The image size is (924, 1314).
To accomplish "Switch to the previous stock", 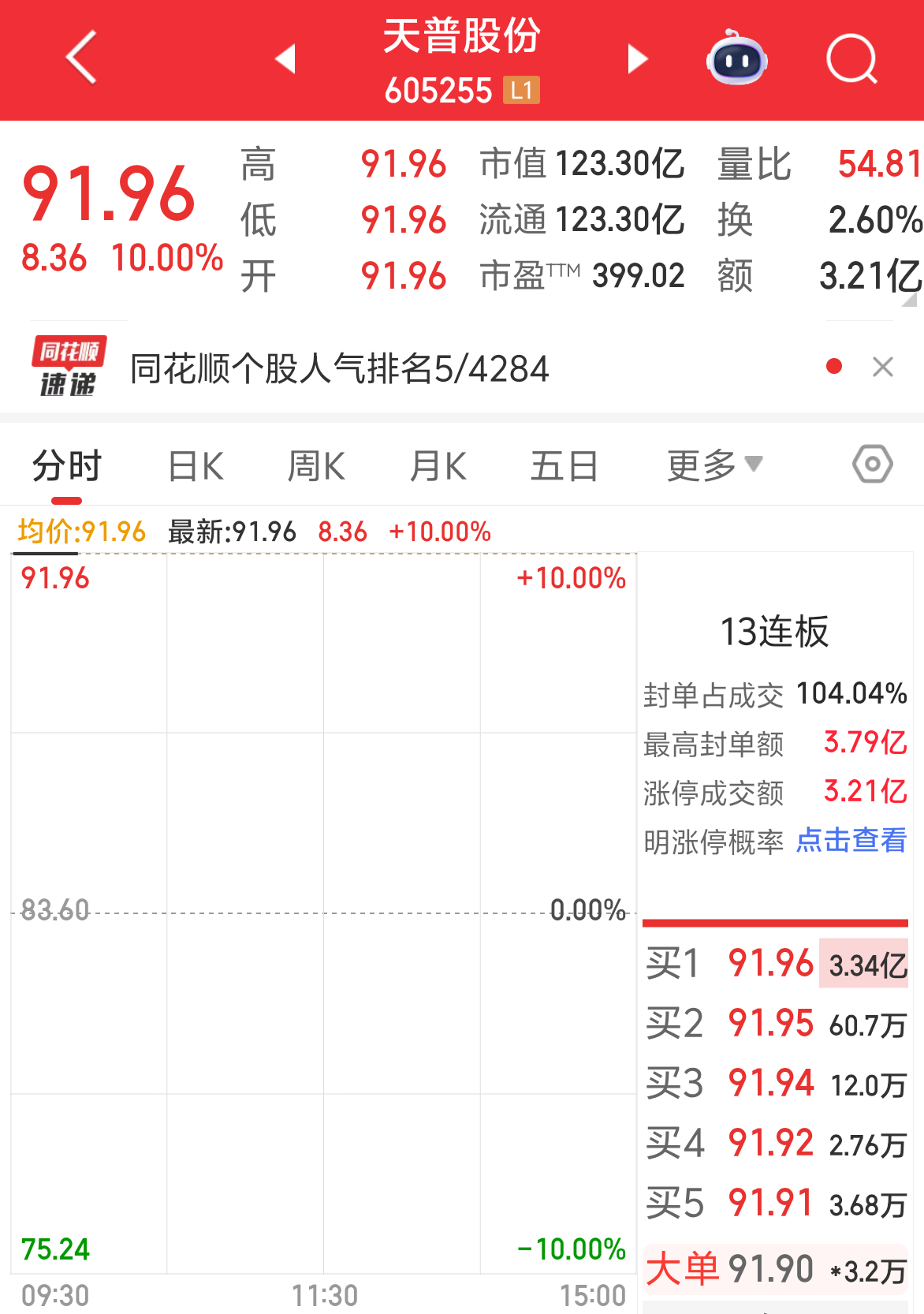I will click(x=285, y=58).
